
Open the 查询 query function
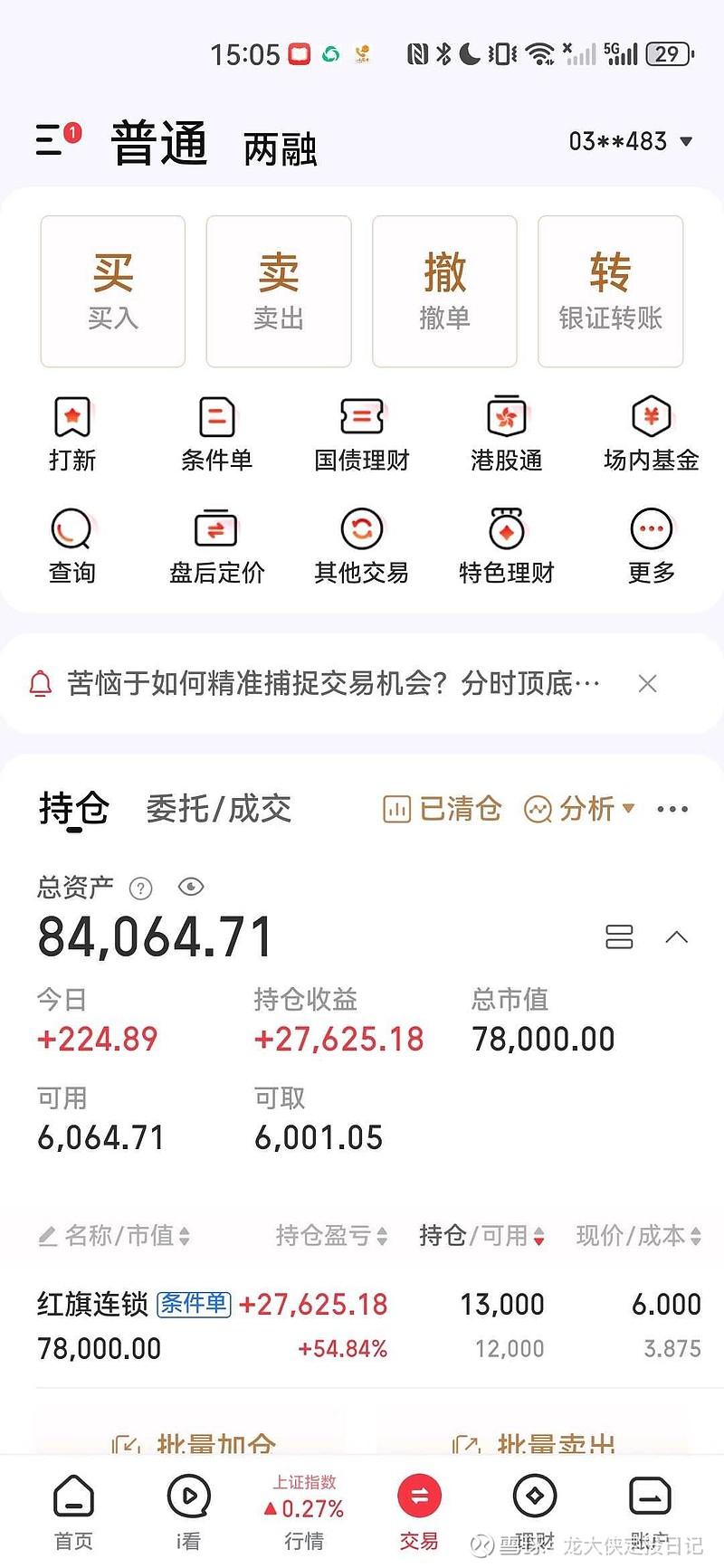tap(72, 545)
